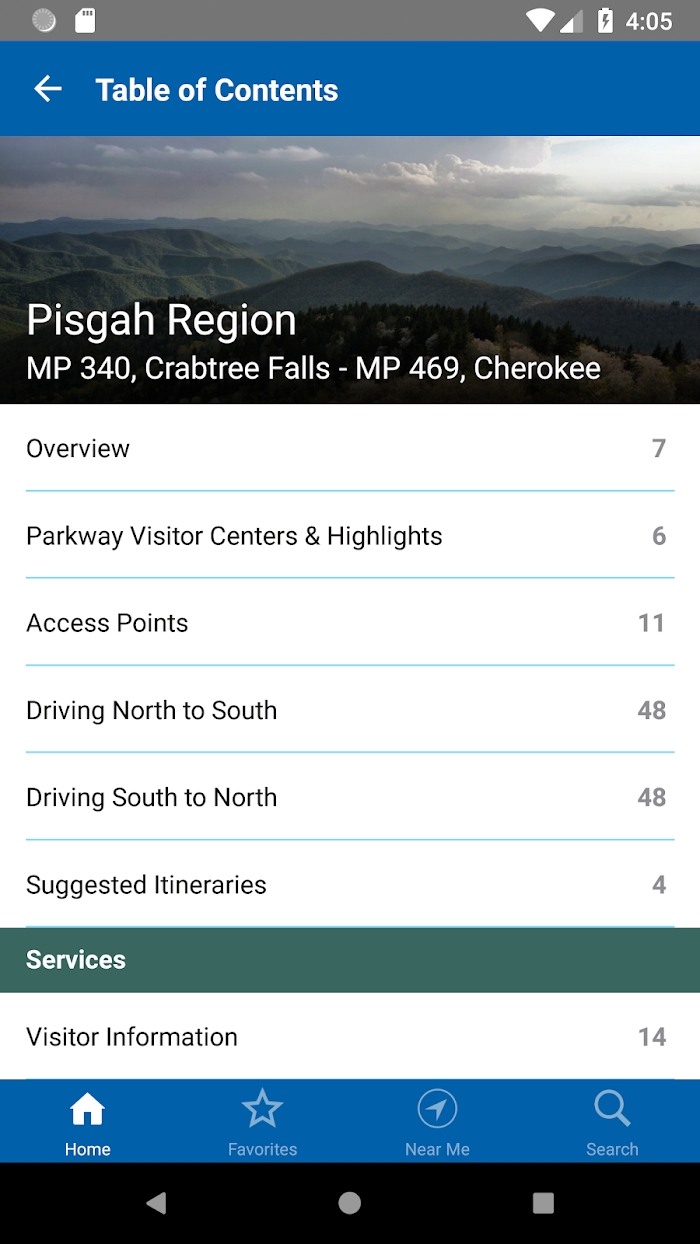The width and height of the screenshot is (700, 1244).
Task: Open Parkway Visitor Centers & Highlights
Action: [350, 535]
